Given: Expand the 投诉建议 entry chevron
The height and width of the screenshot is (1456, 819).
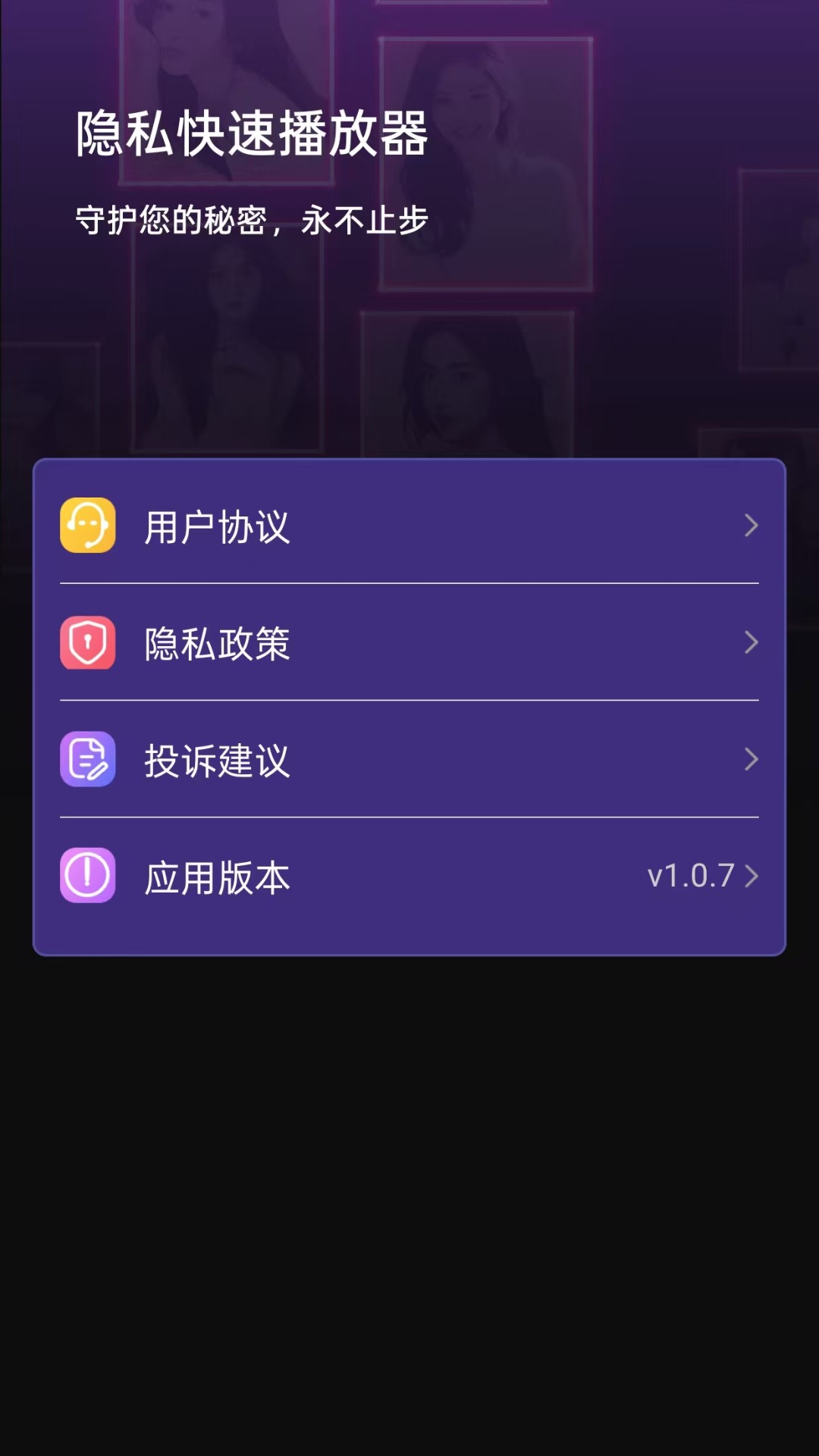Looking at the screenshot, I should point(752,761).
